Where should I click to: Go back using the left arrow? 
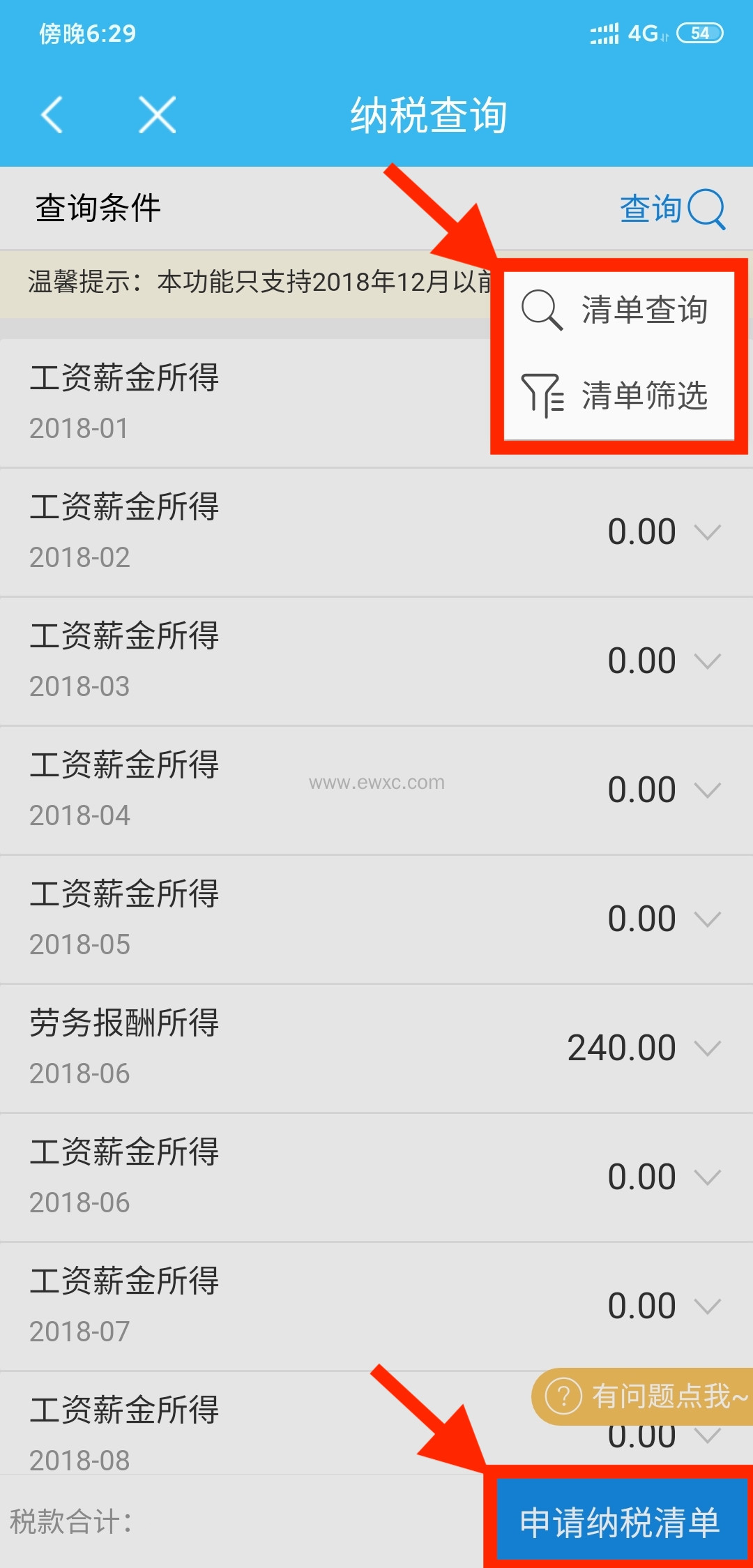point(53,115)
